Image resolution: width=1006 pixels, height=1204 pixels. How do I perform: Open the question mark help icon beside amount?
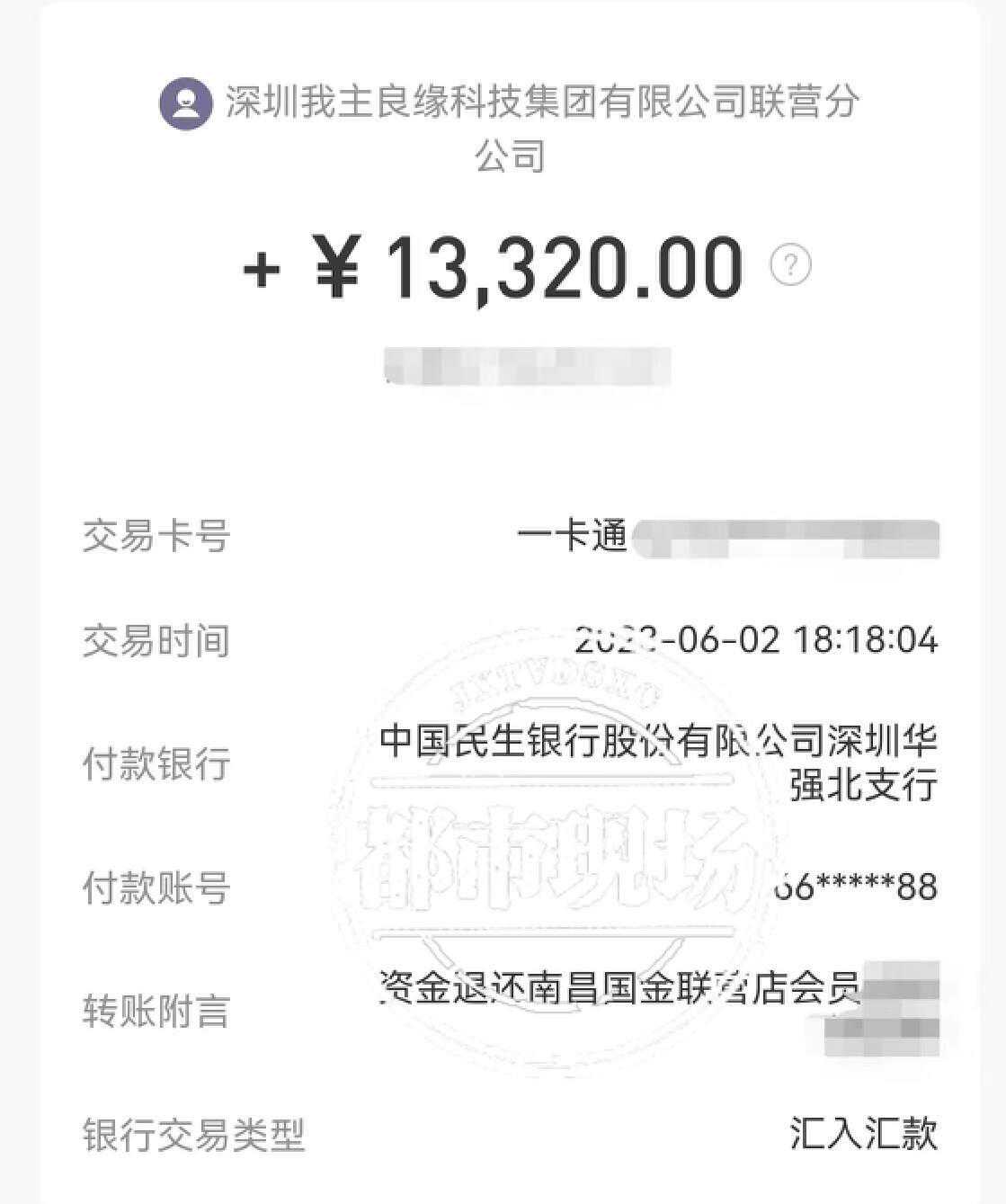(x=790, y=265)
